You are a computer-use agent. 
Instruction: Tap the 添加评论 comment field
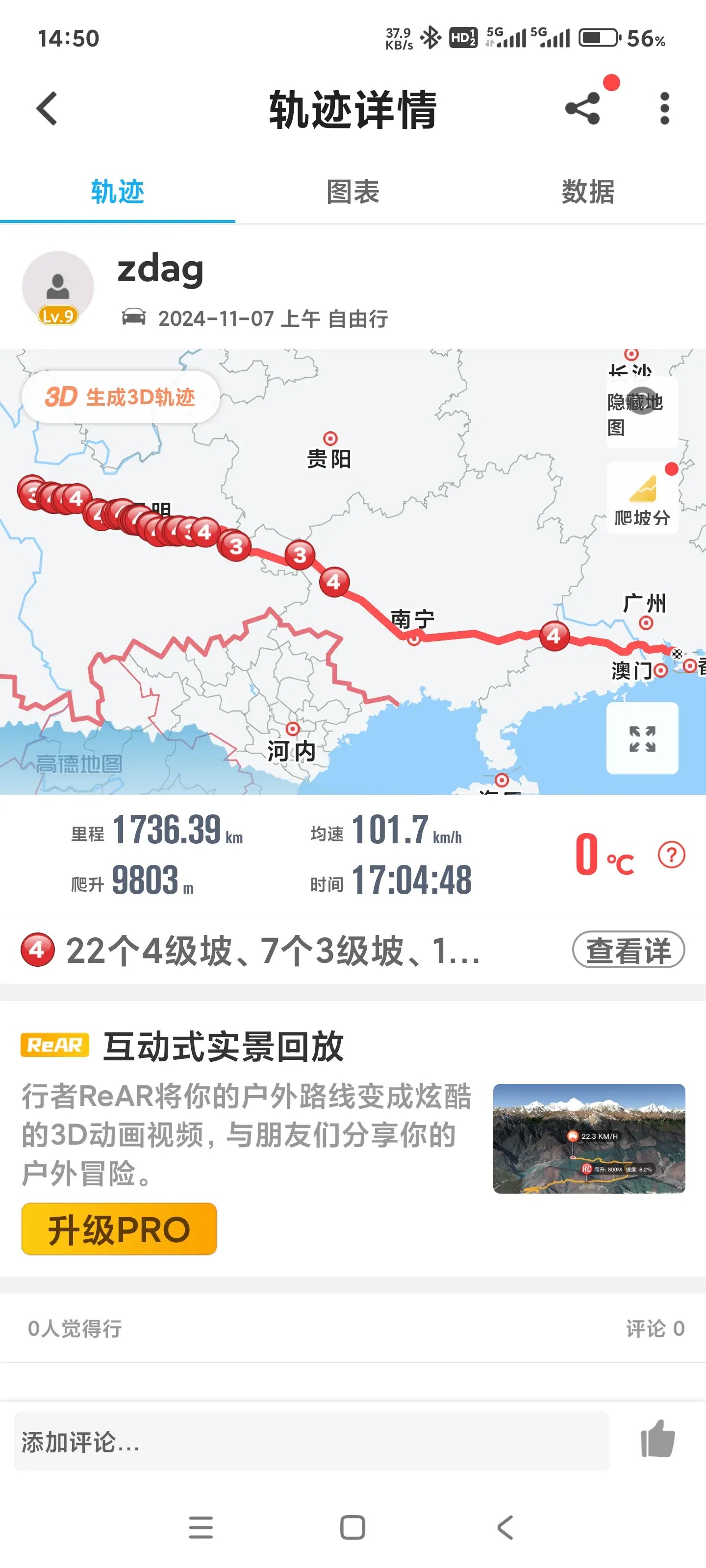[311, 1442]
